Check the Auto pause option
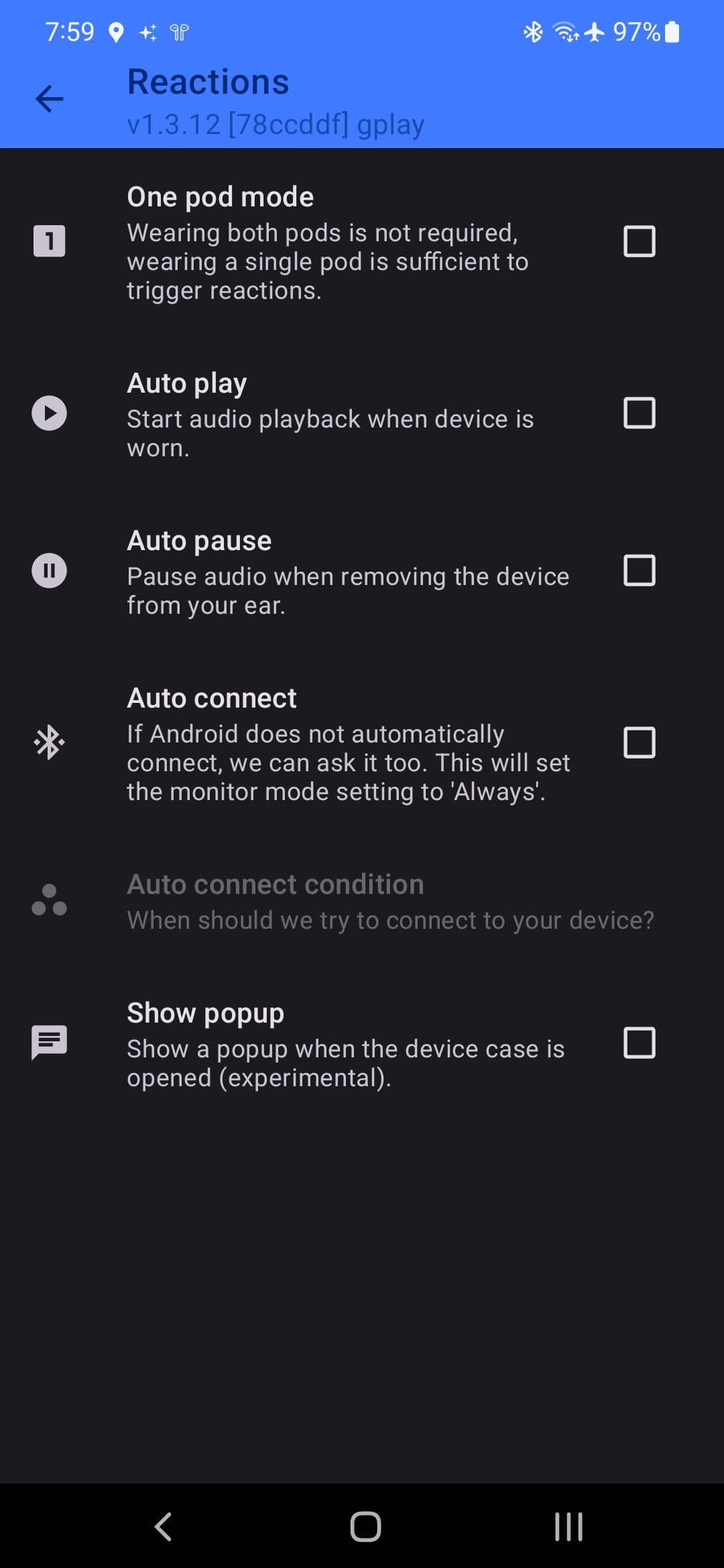Image resolution: width=724 pixels, height=1568 pixels. pyautogui.click(x=639, y=570)
